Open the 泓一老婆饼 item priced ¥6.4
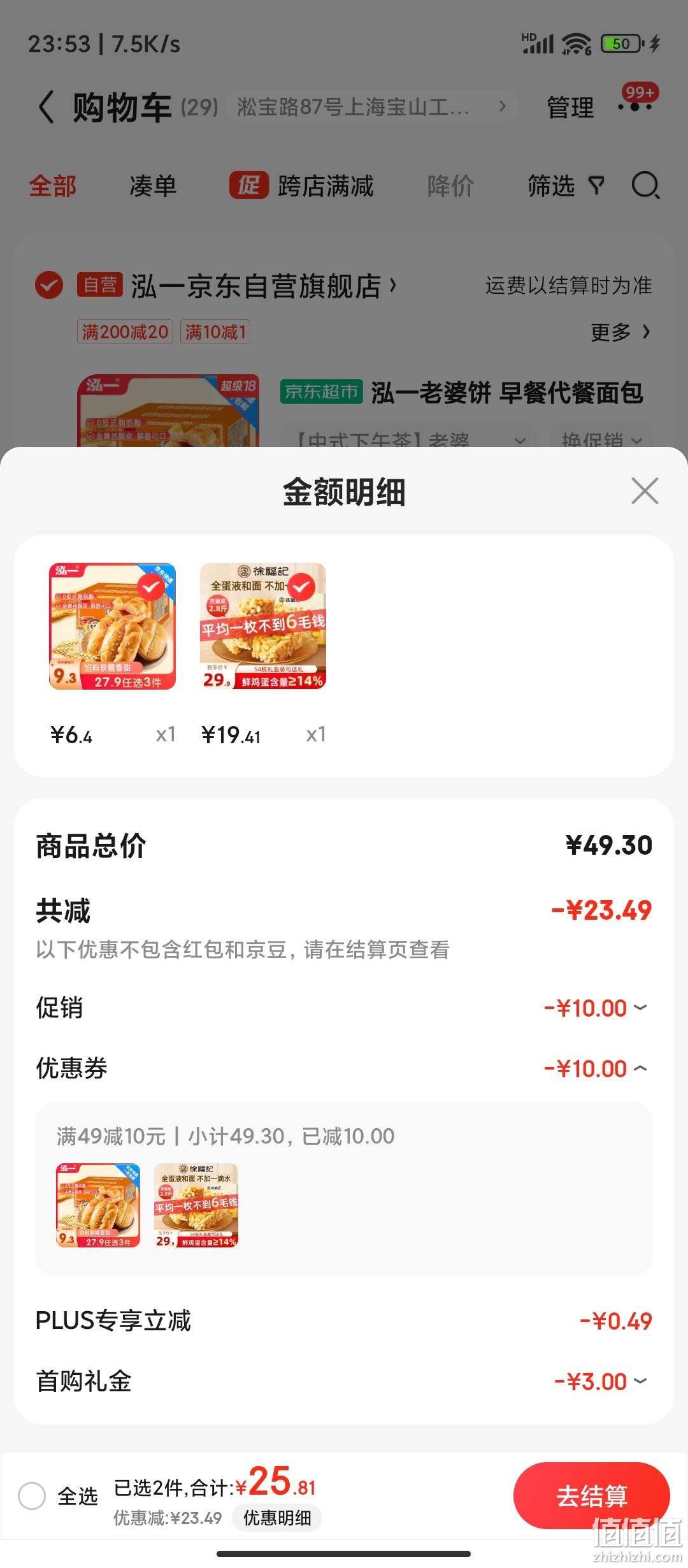 (112, 626)
